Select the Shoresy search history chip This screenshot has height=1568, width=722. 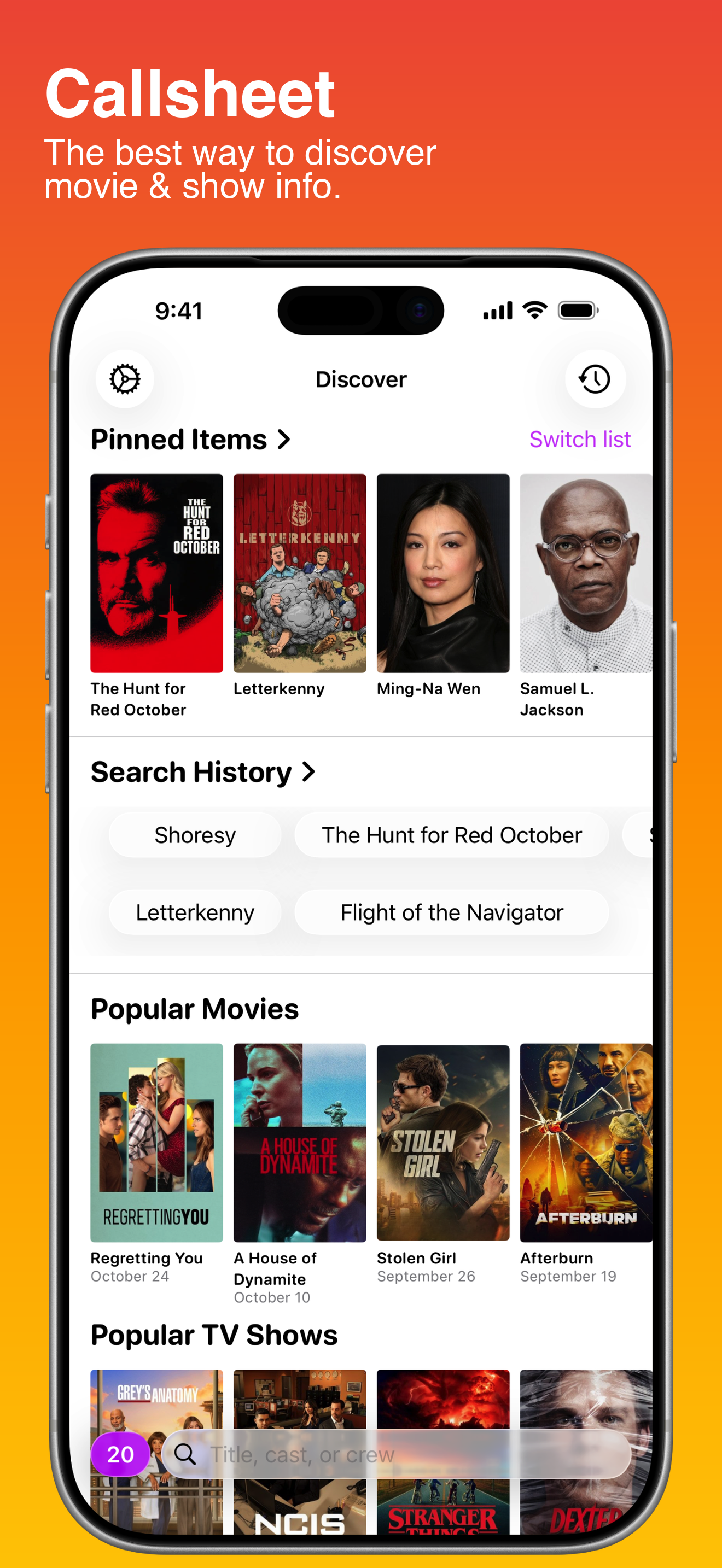(x=195, y=834)
